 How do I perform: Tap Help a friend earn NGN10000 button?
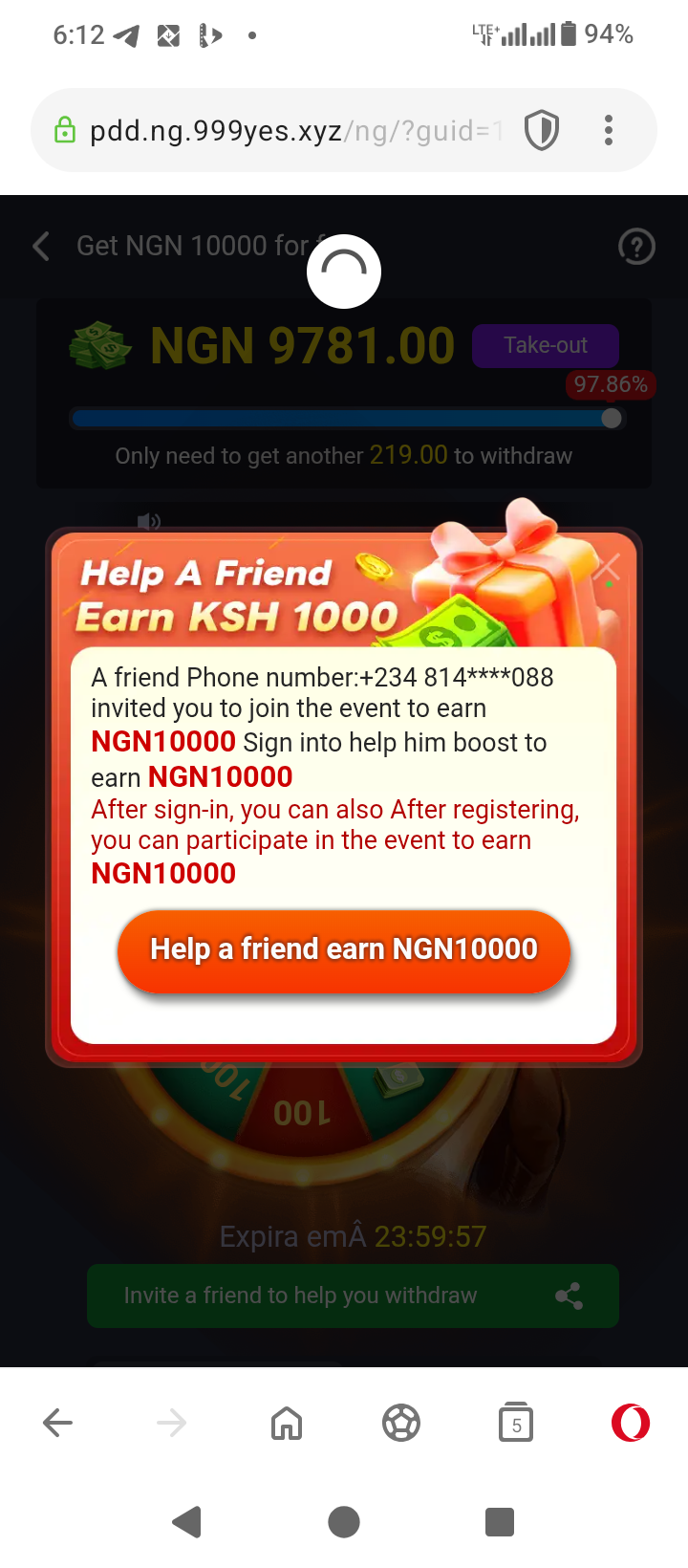point(344,950)
